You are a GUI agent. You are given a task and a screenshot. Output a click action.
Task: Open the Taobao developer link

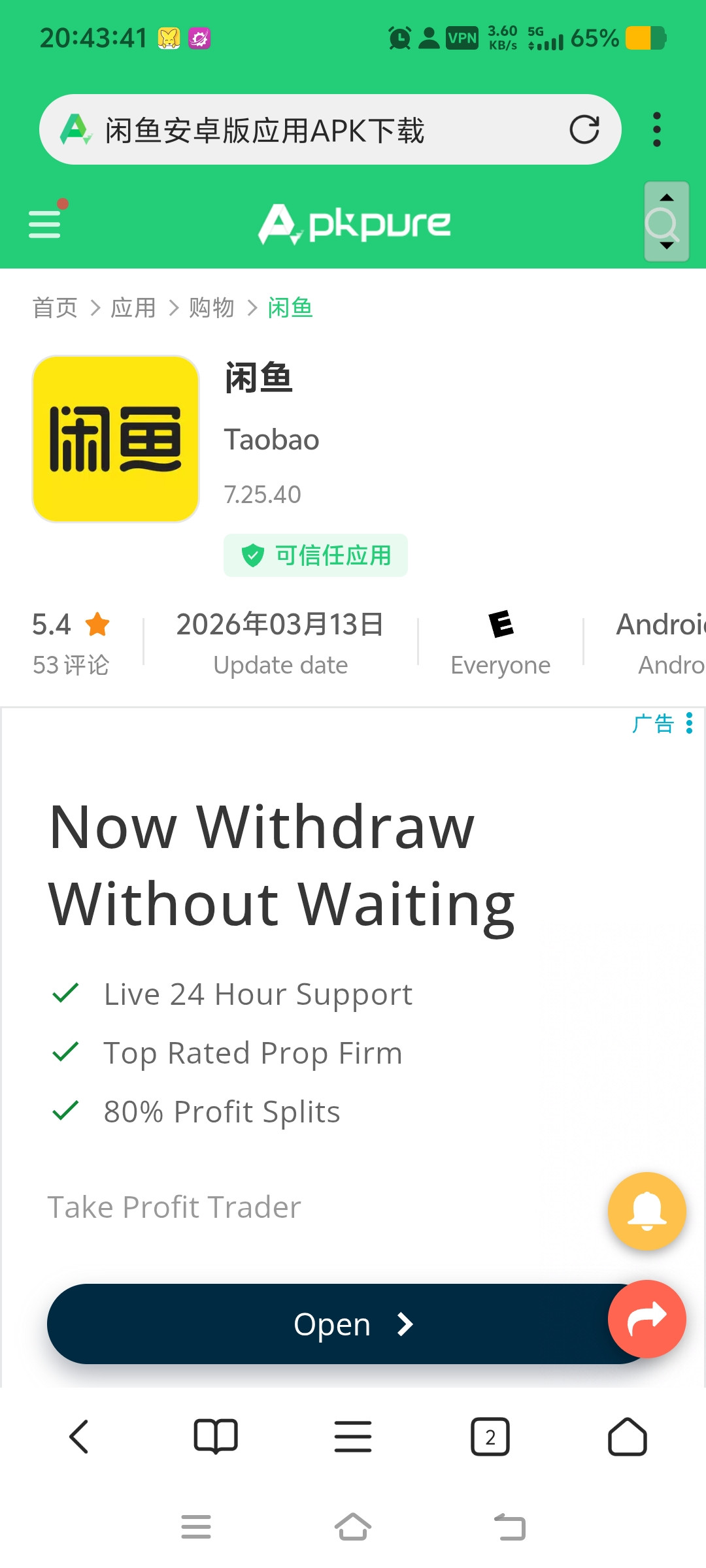click(271, 440)
